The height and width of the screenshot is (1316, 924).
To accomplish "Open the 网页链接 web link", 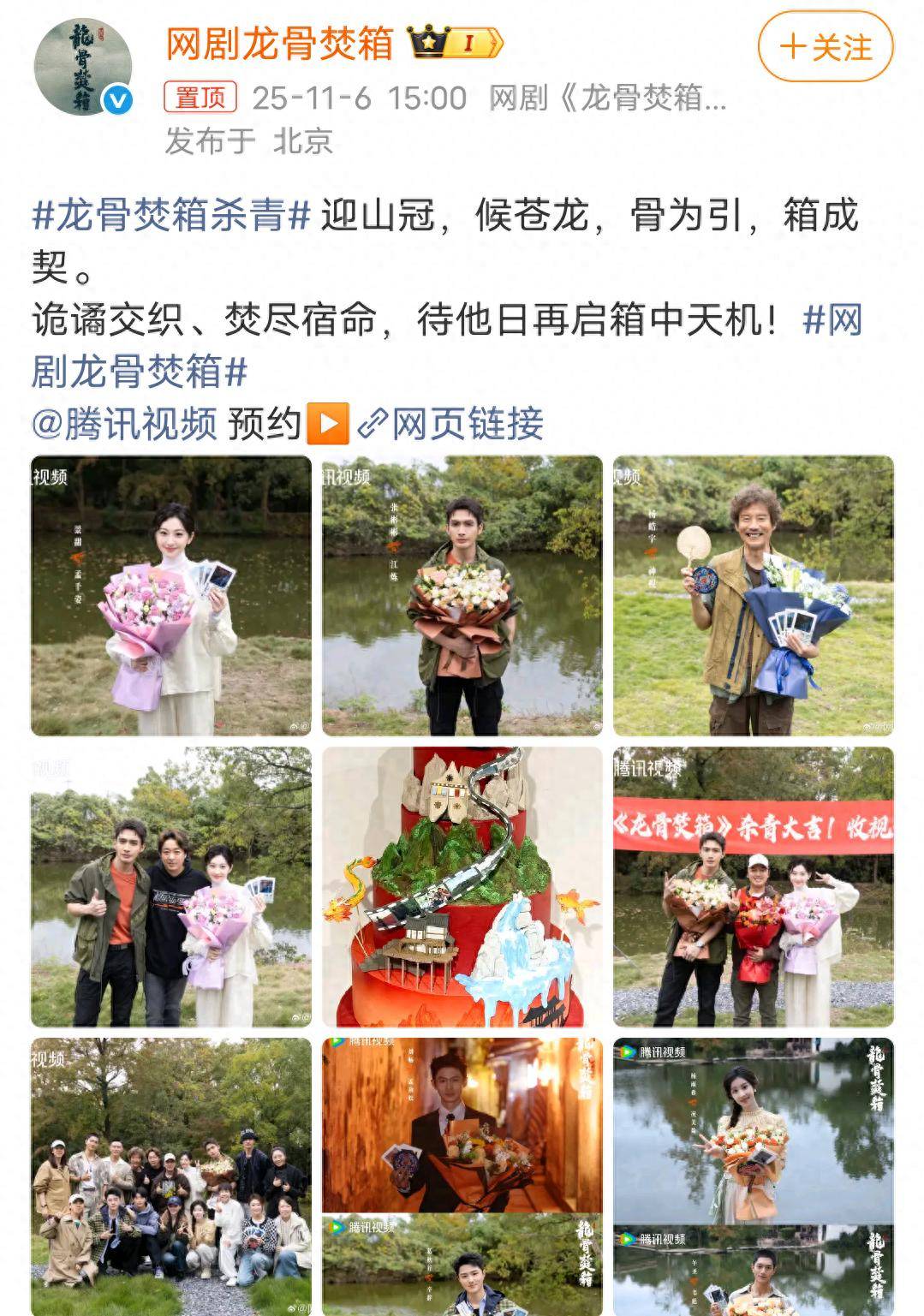I will (451, 424).
